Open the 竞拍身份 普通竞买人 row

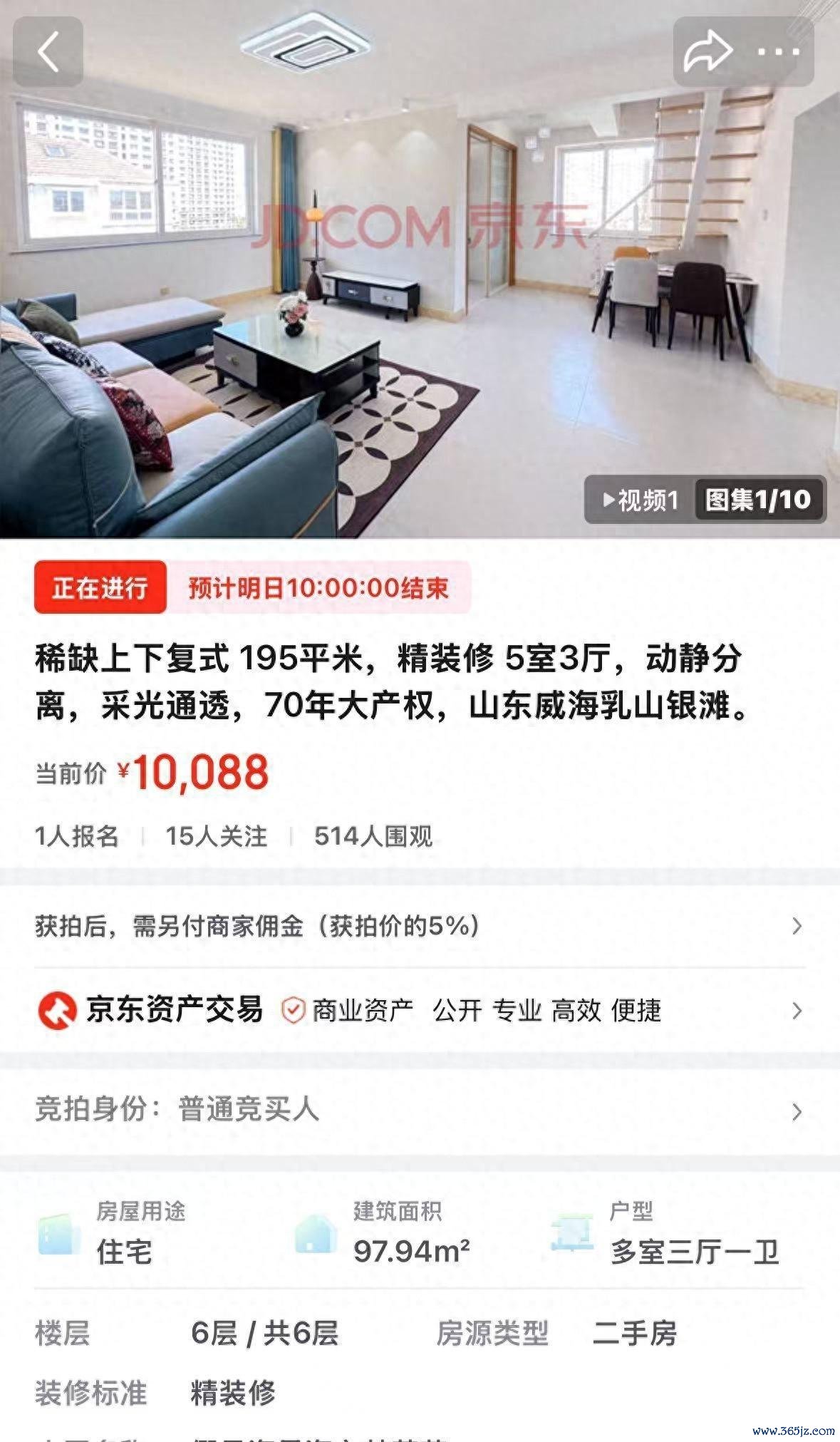pyautogui.click(x=419, y=1110)
